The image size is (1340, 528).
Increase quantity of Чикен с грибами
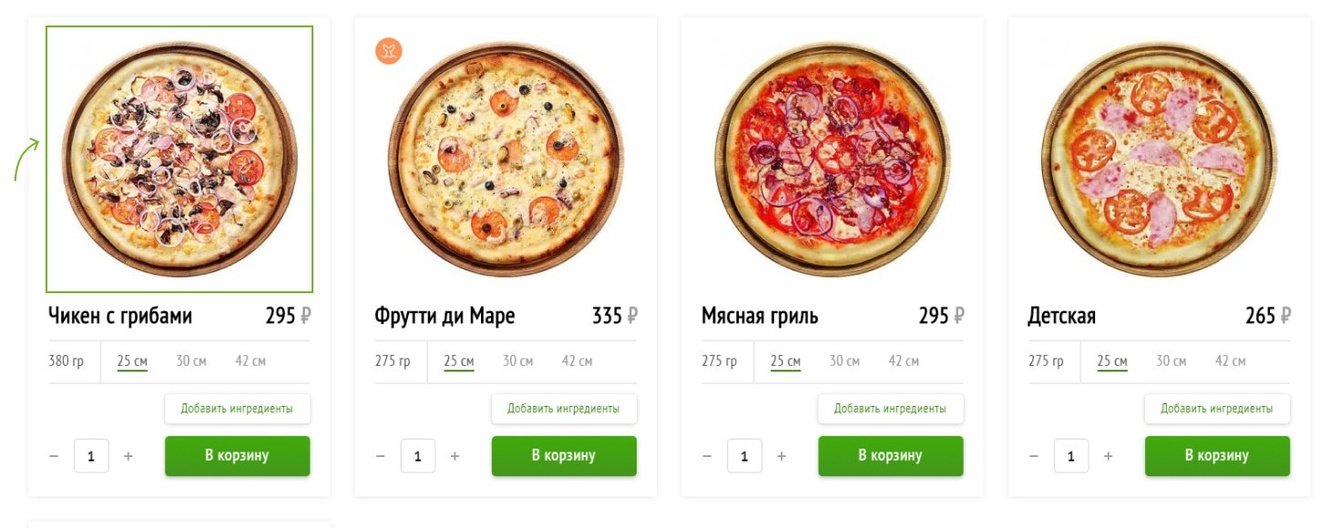(x=128, y=456)
